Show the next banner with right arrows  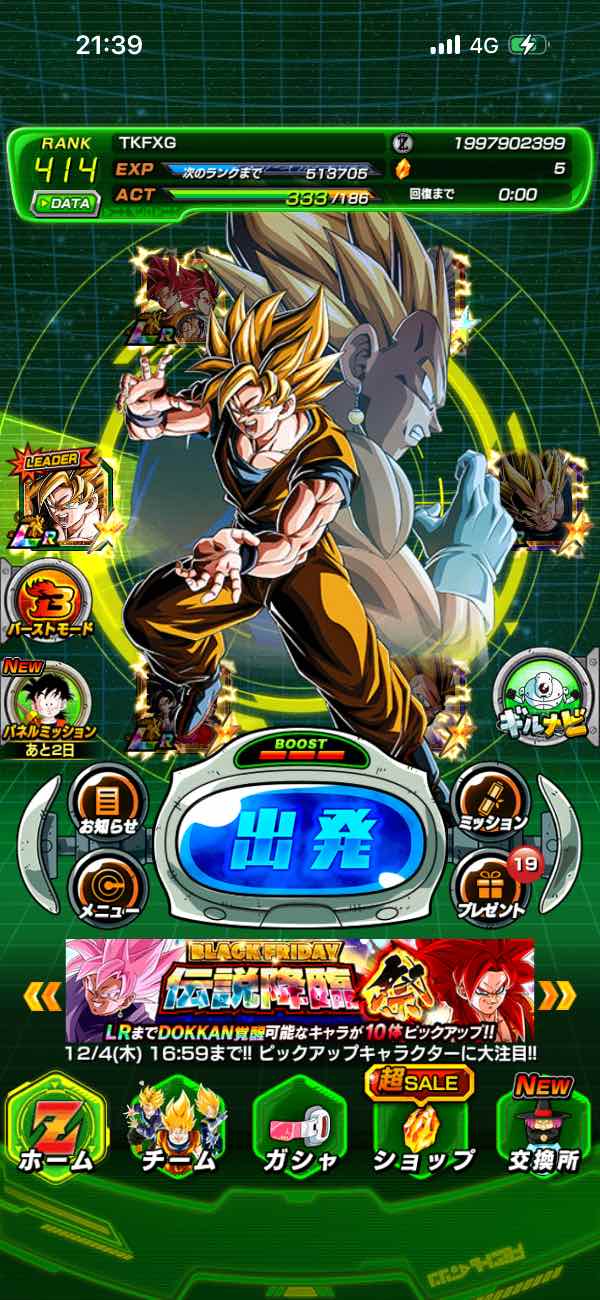point(558,994)
